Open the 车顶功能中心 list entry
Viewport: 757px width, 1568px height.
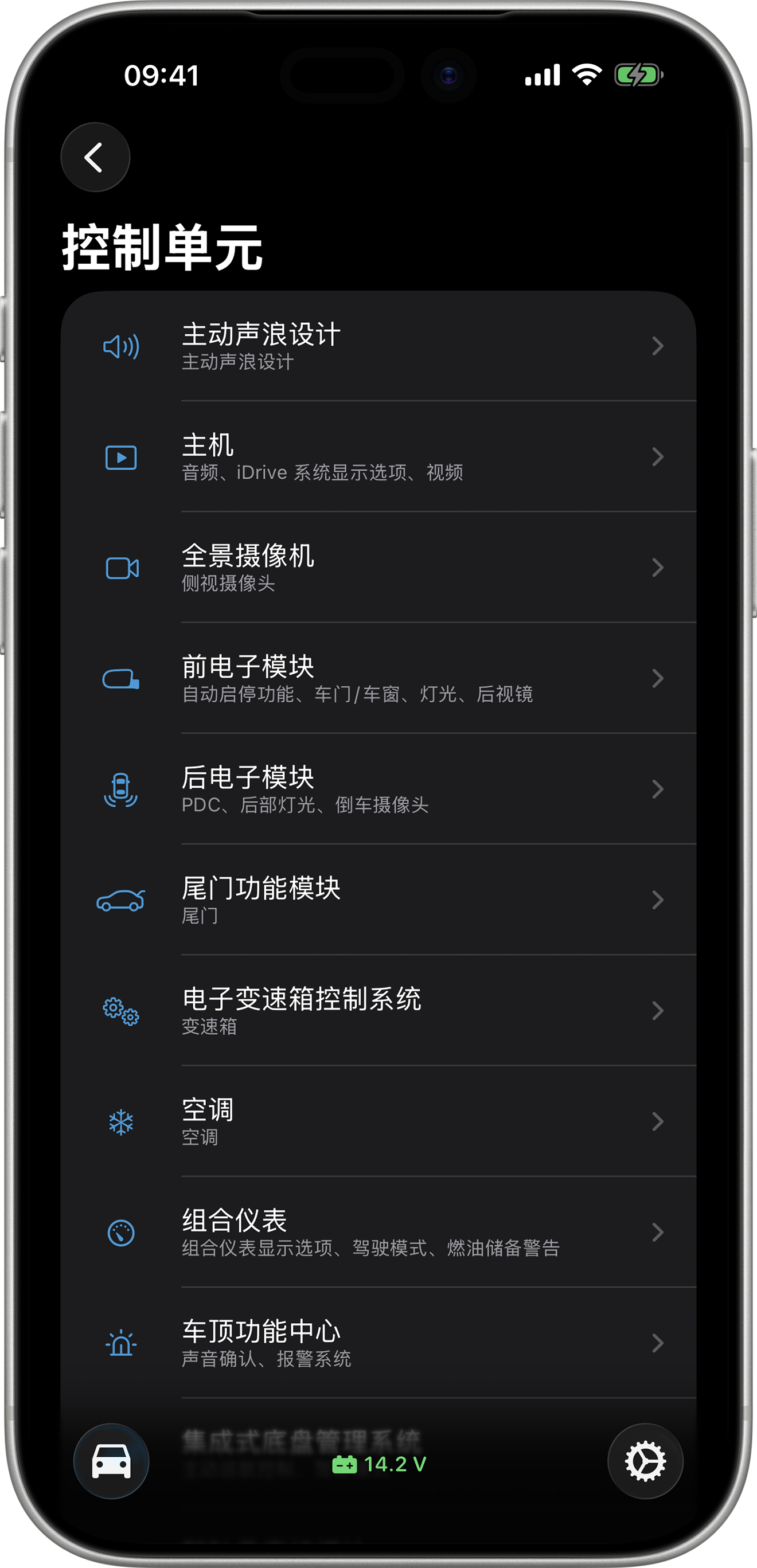[x=377, y=1343]
